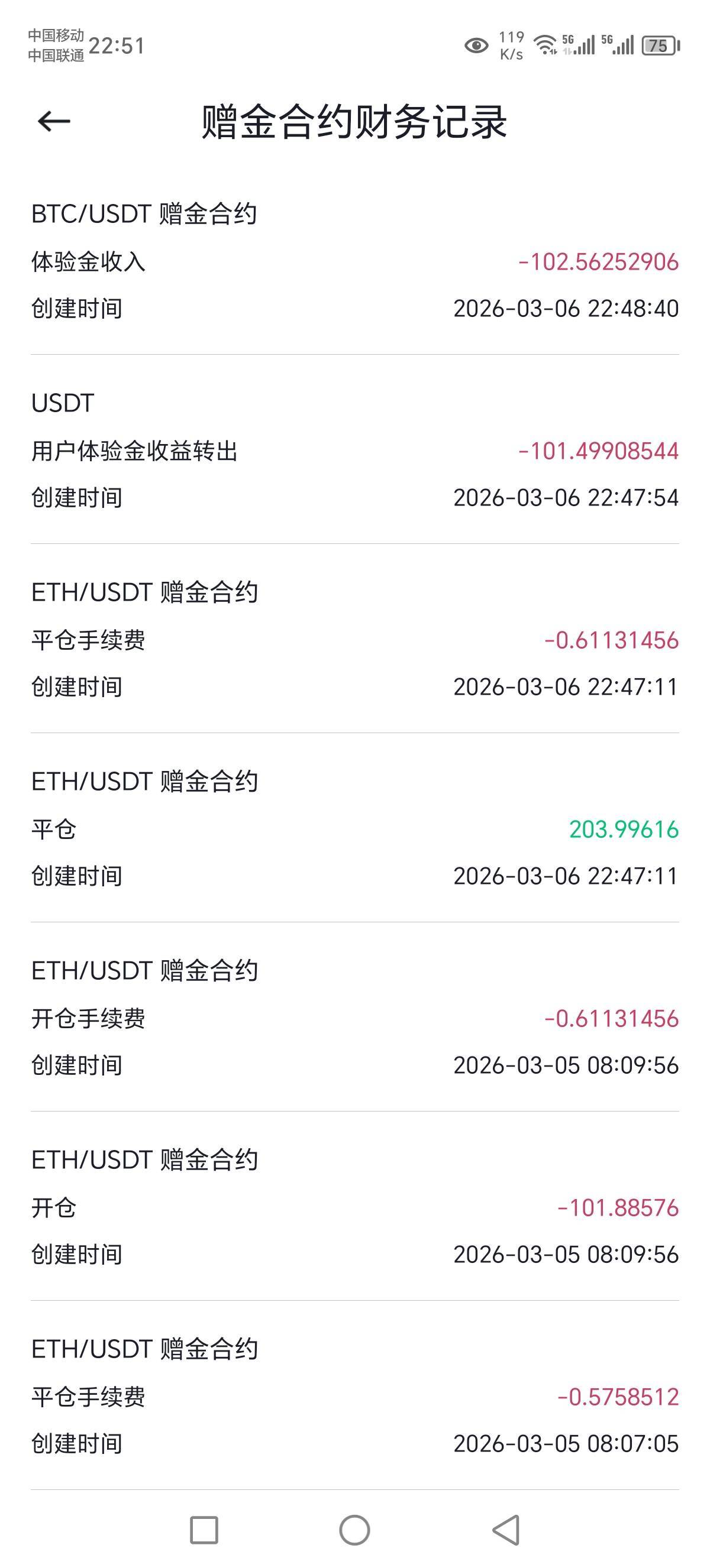Go back from 赠金合约财务记录 page

54,122
